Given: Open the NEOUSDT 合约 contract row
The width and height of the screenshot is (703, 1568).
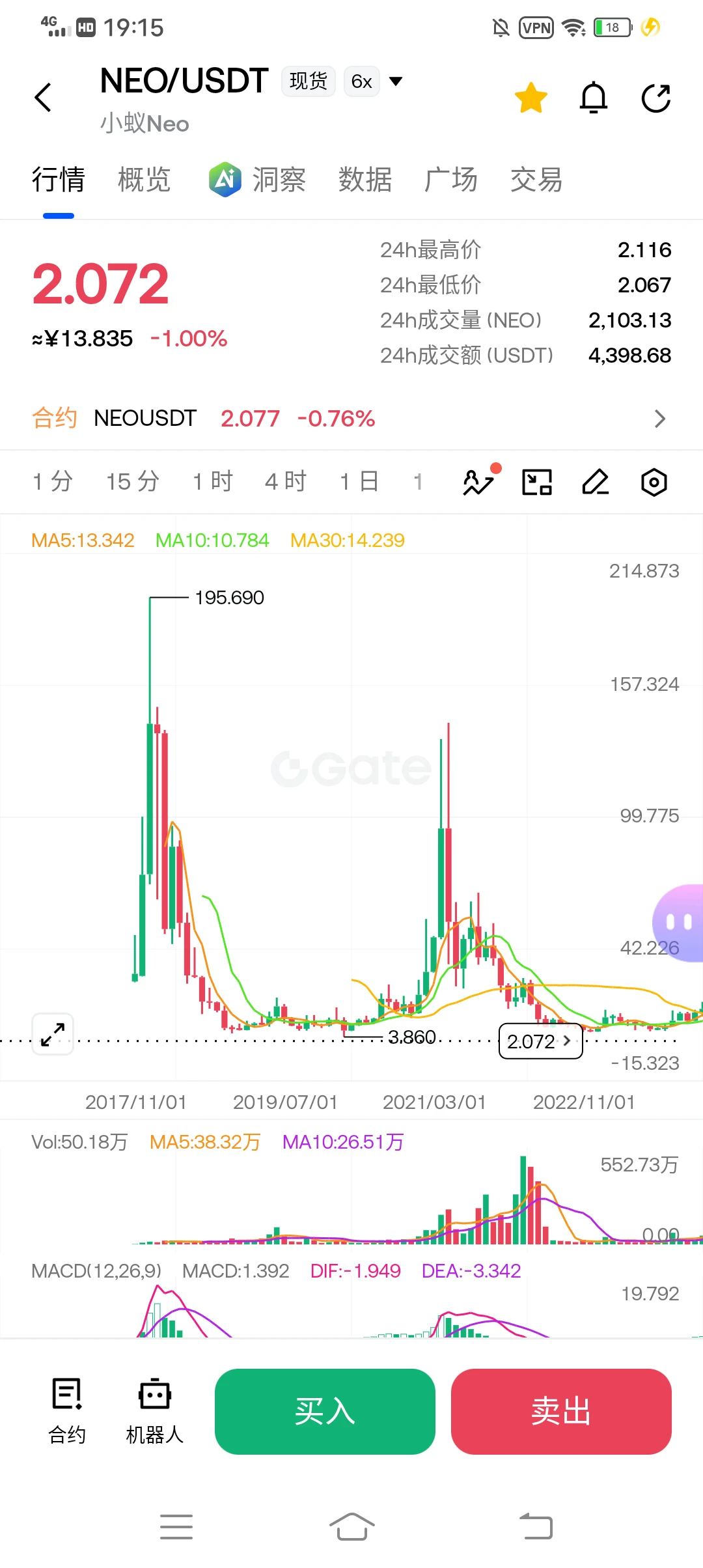Looking at the screenshot, I should 351,418.
